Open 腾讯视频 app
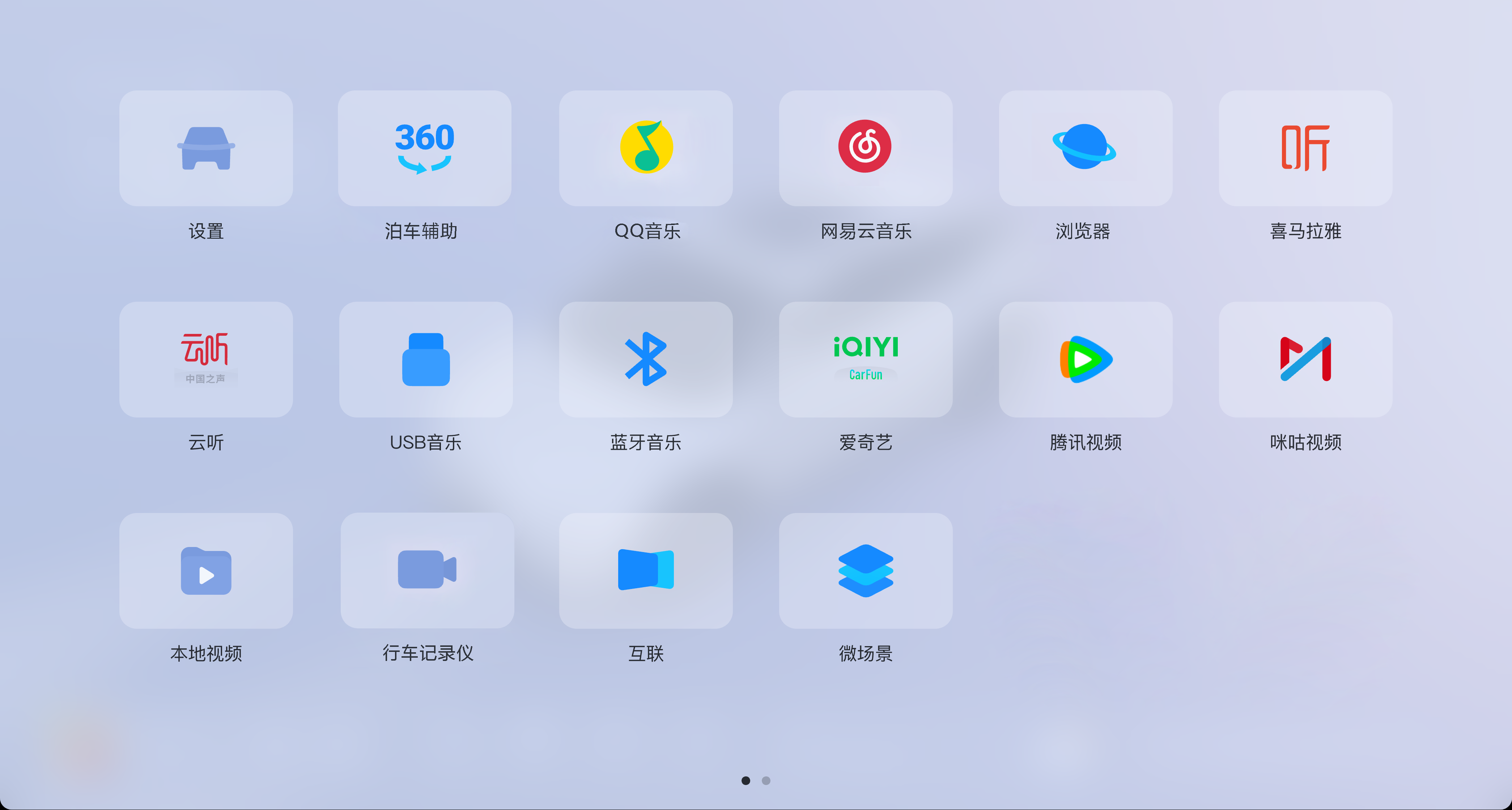Image resolution: width=1512 pixels, height=810 pixels. [x=1085, y=359]
